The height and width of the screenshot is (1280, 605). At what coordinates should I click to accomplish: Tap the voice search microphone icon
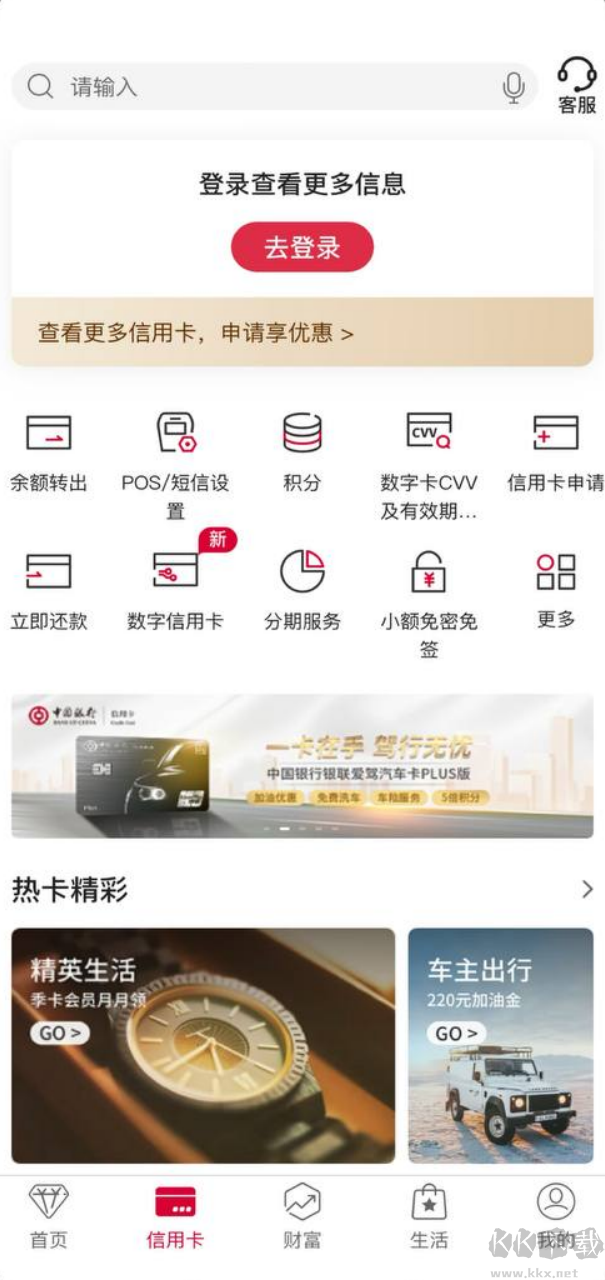point(513,88)
